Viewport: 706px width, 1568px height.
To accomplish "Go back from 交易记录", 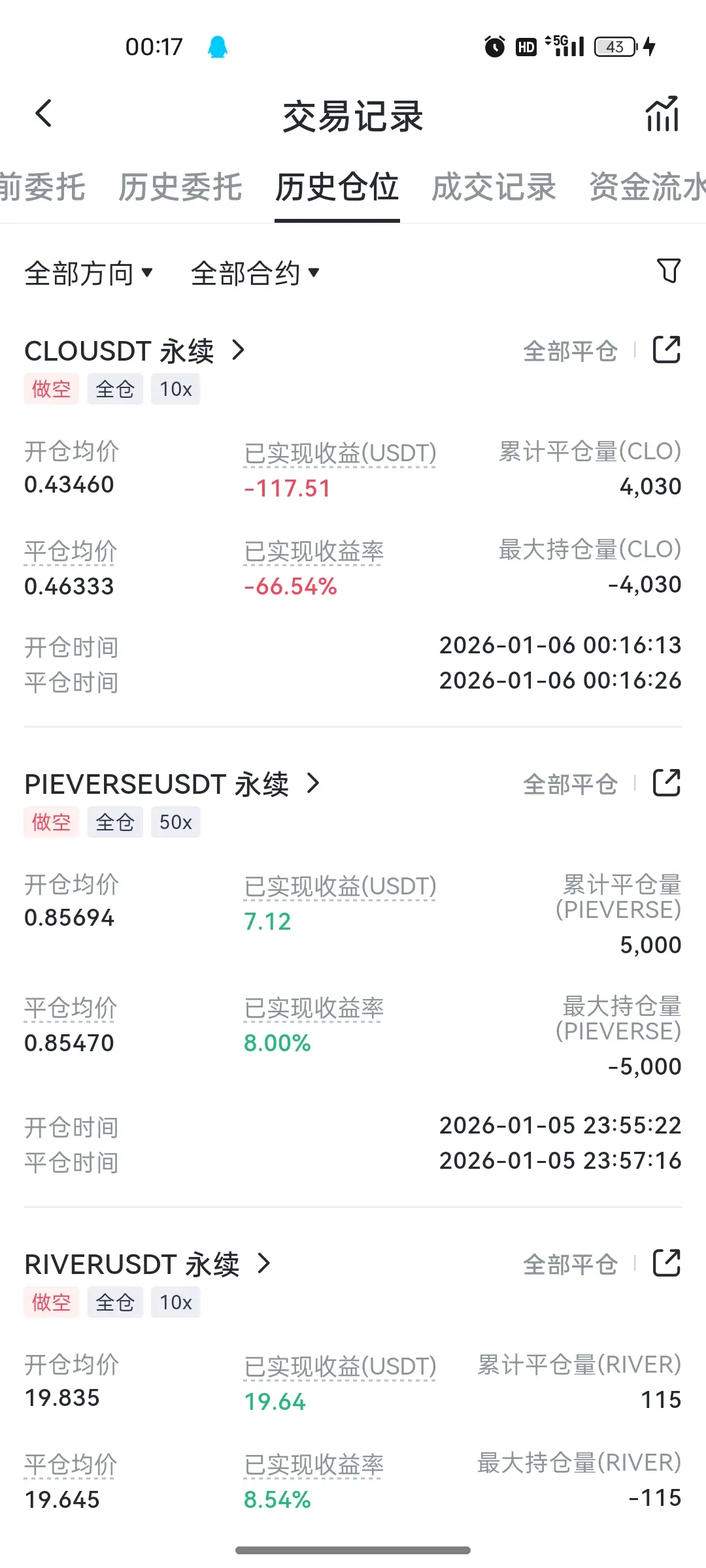I will (x=43, y=114).
